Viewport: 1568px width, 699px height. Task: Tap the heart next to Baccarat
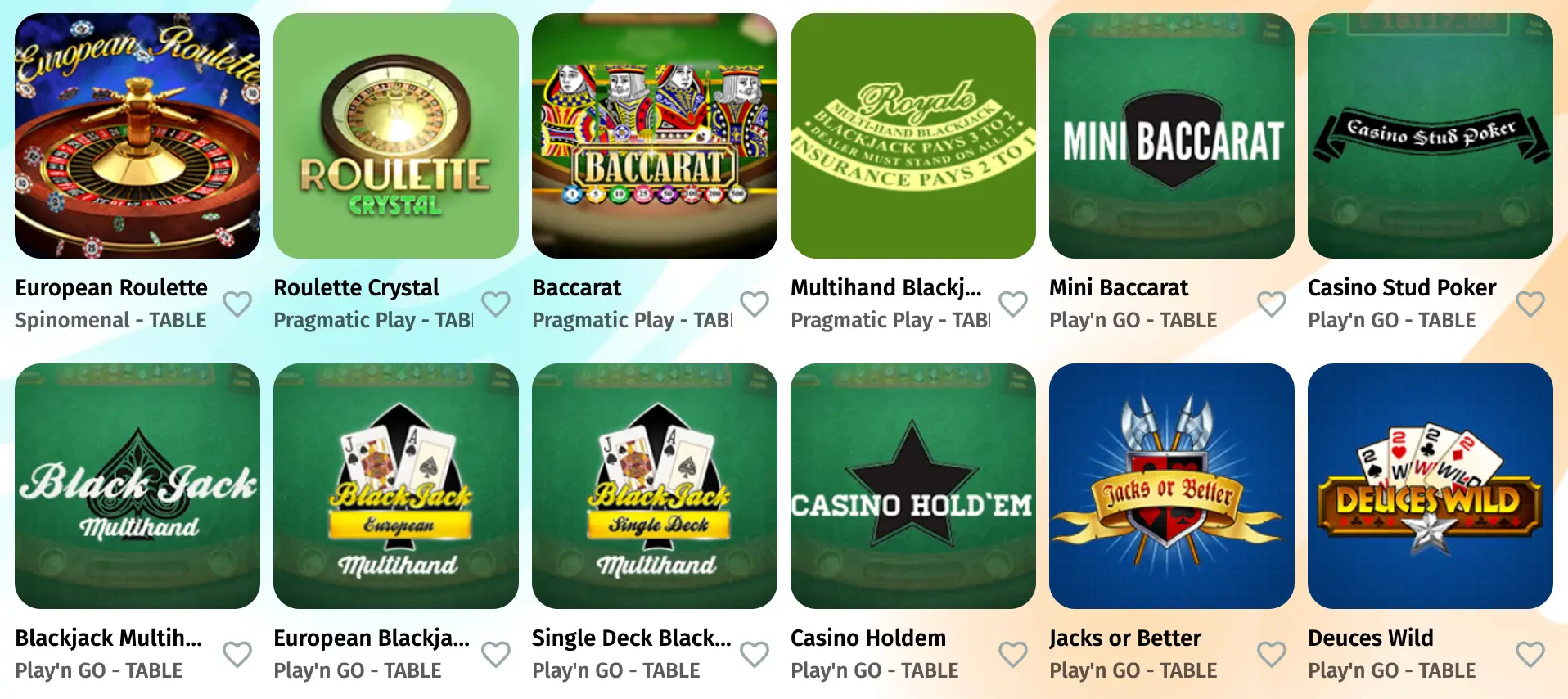click(755, 304)
